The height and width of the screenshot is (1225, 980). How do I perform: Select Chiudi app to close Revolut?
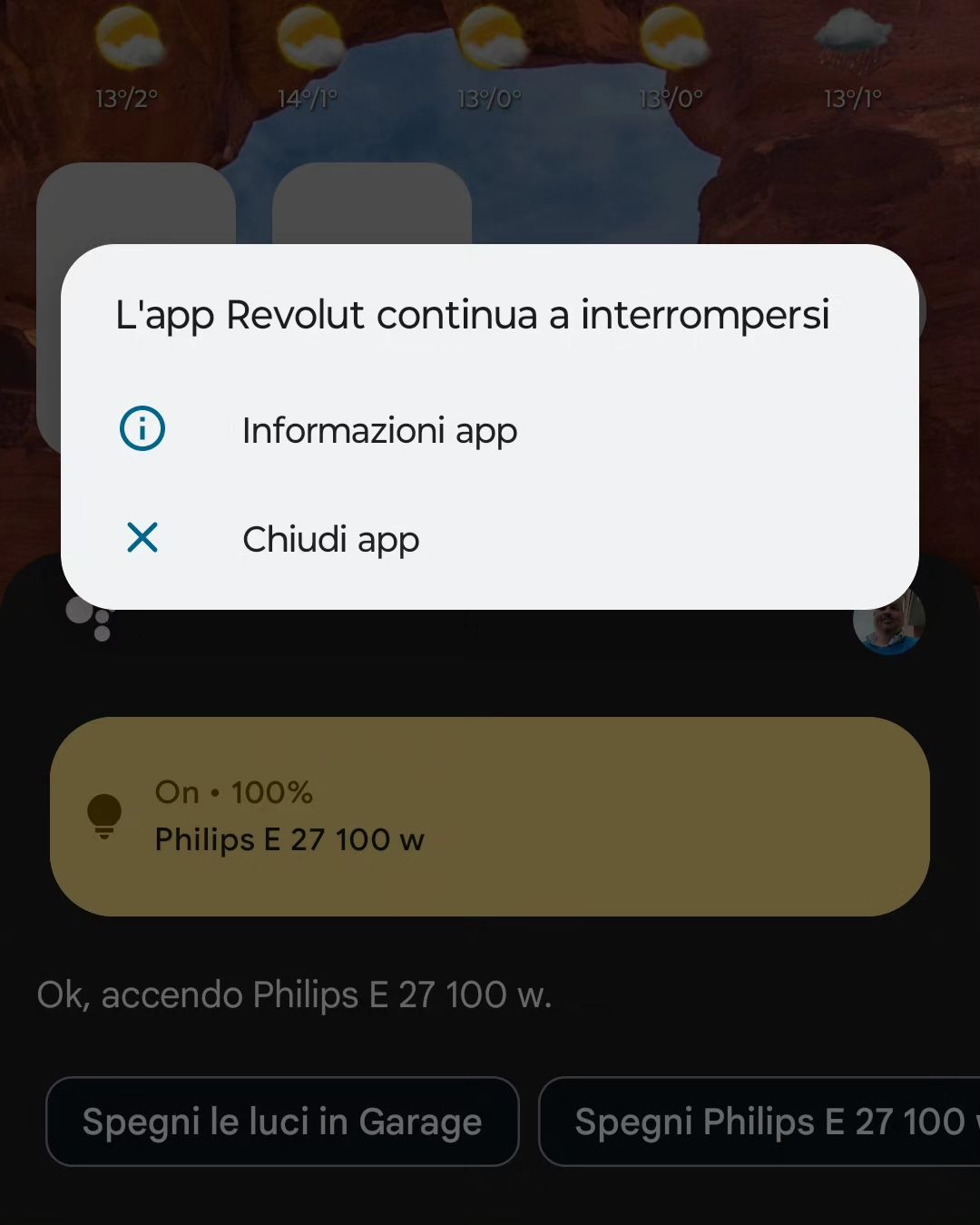330,539
